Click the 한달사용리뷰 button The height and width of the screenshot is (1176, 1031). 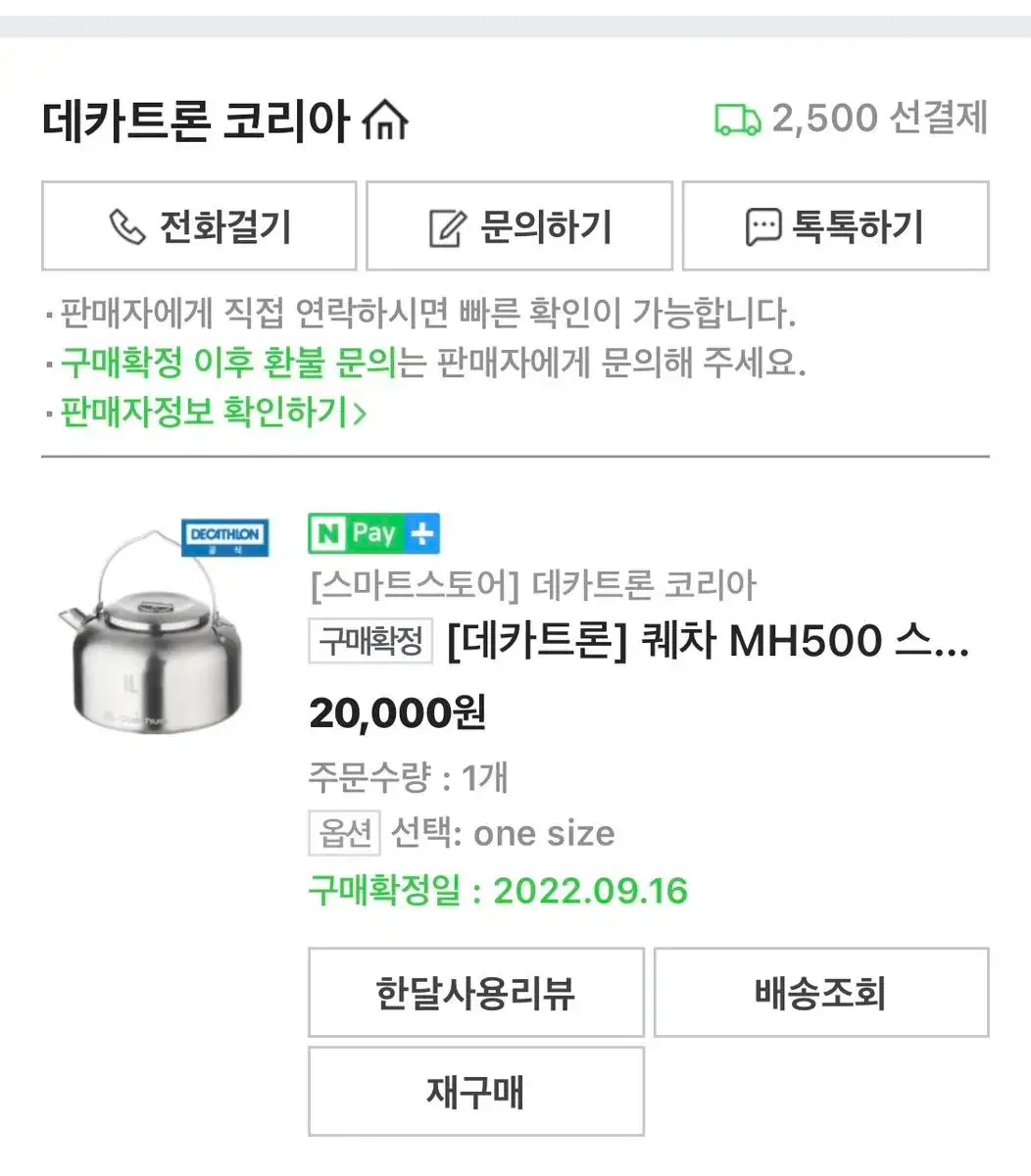tap(475, 992)
